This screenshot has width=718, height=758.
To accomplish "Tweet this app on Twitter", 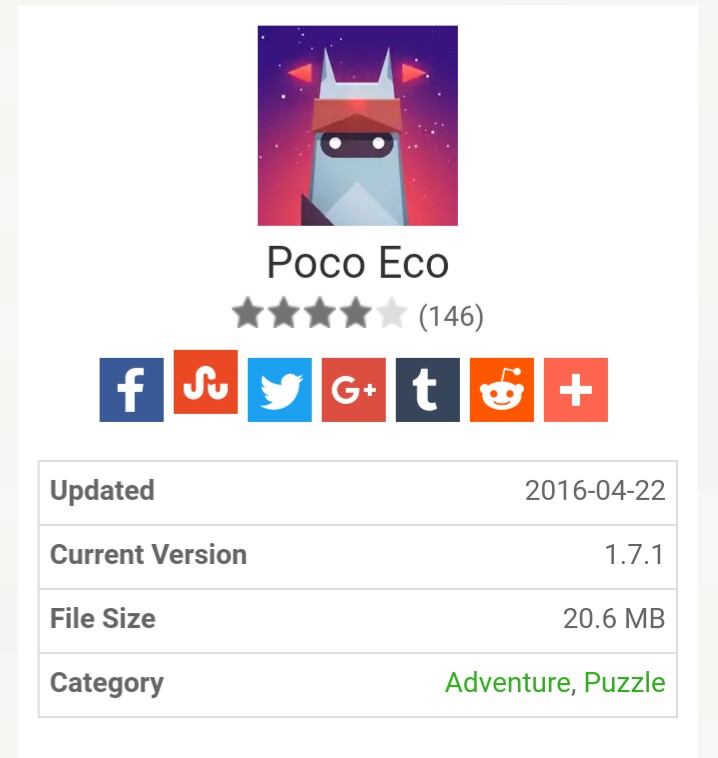I will [x=279, y=390].
